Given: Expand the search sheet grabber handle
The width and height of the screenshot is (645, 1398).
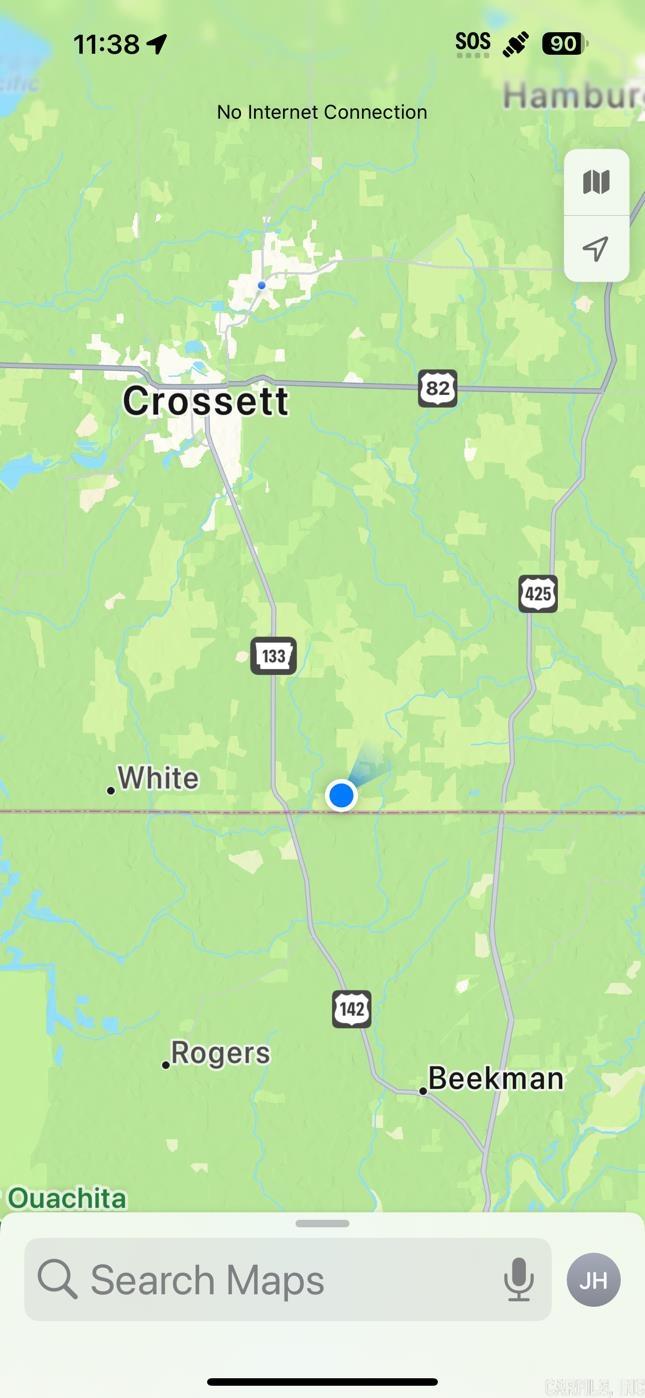Looking at the screenshot, I should [322, 1223].
